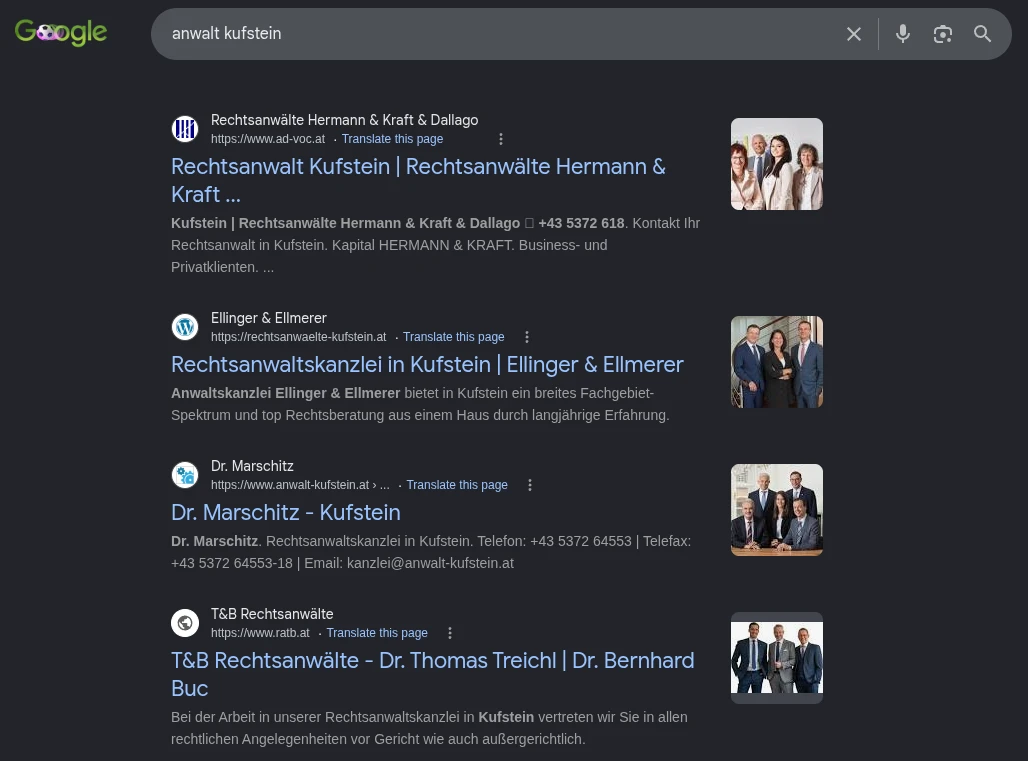The width and height of the screenshot is (1028, 761).
Task: Edit the 'anwalt kufstein' search field
Action: [498, 34]
